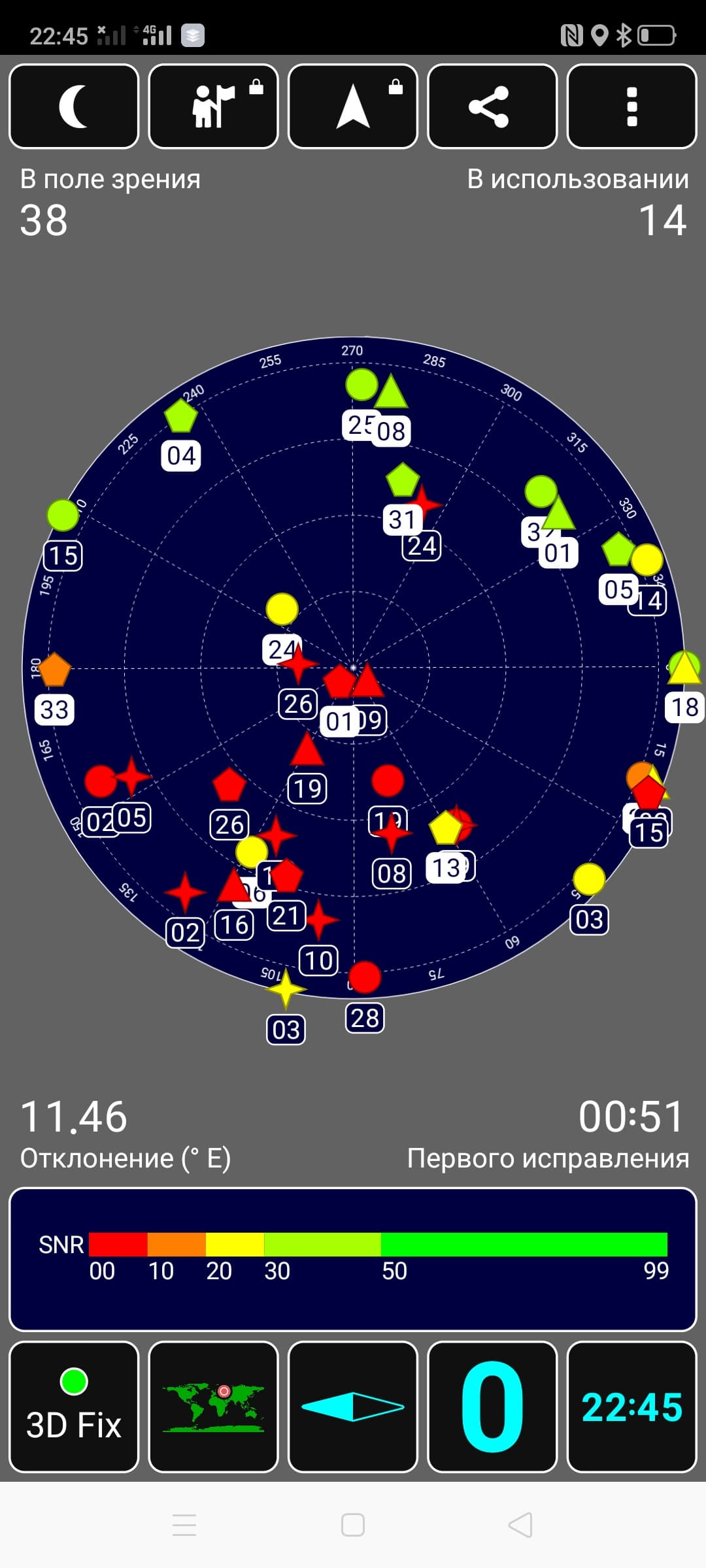Screen dimensions: 706x1568
Task: Open the world map tile
Action: tap(213, 1407)
